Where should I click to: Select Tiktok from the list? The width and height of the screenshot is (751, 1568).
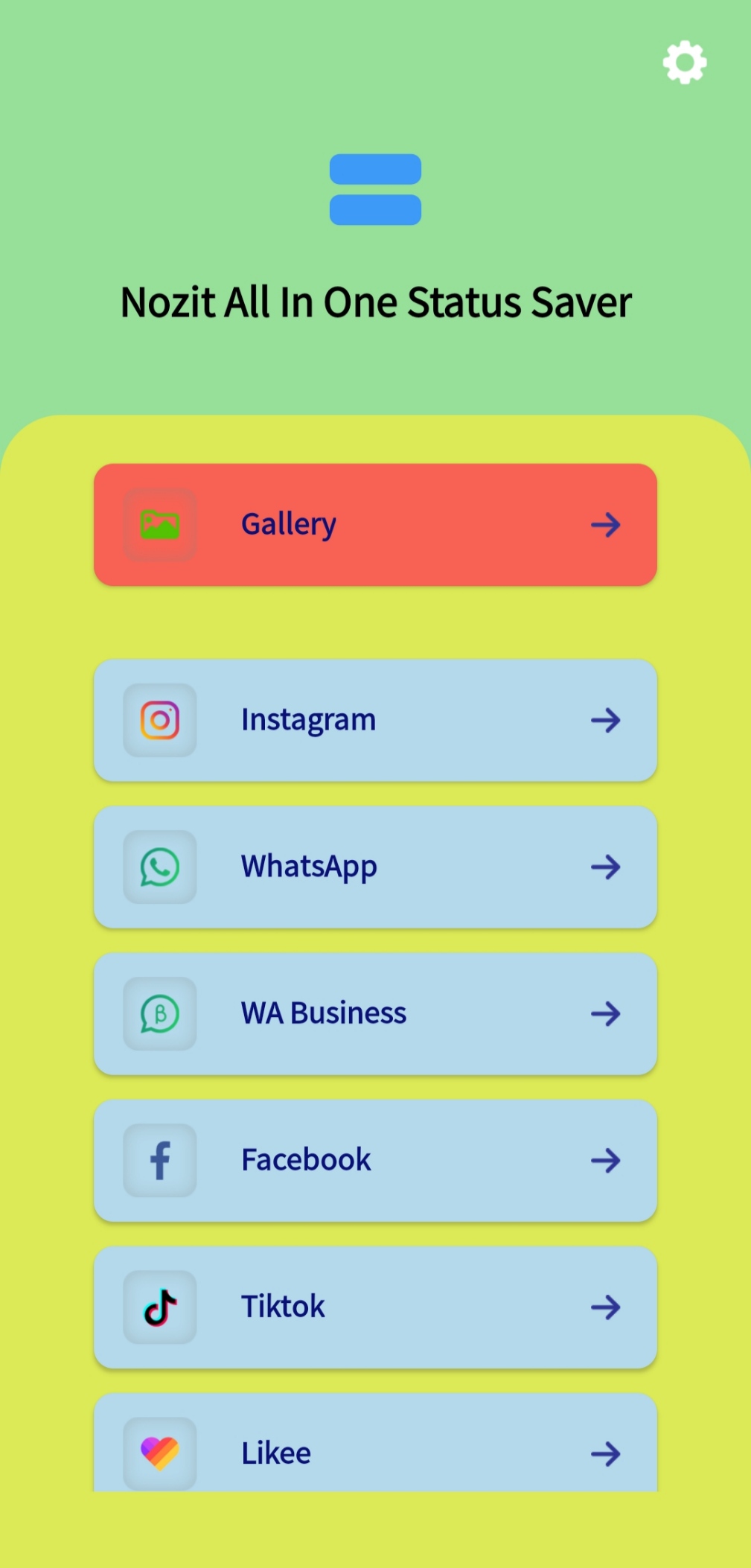pyautogui.click(x=375, y=1307)
